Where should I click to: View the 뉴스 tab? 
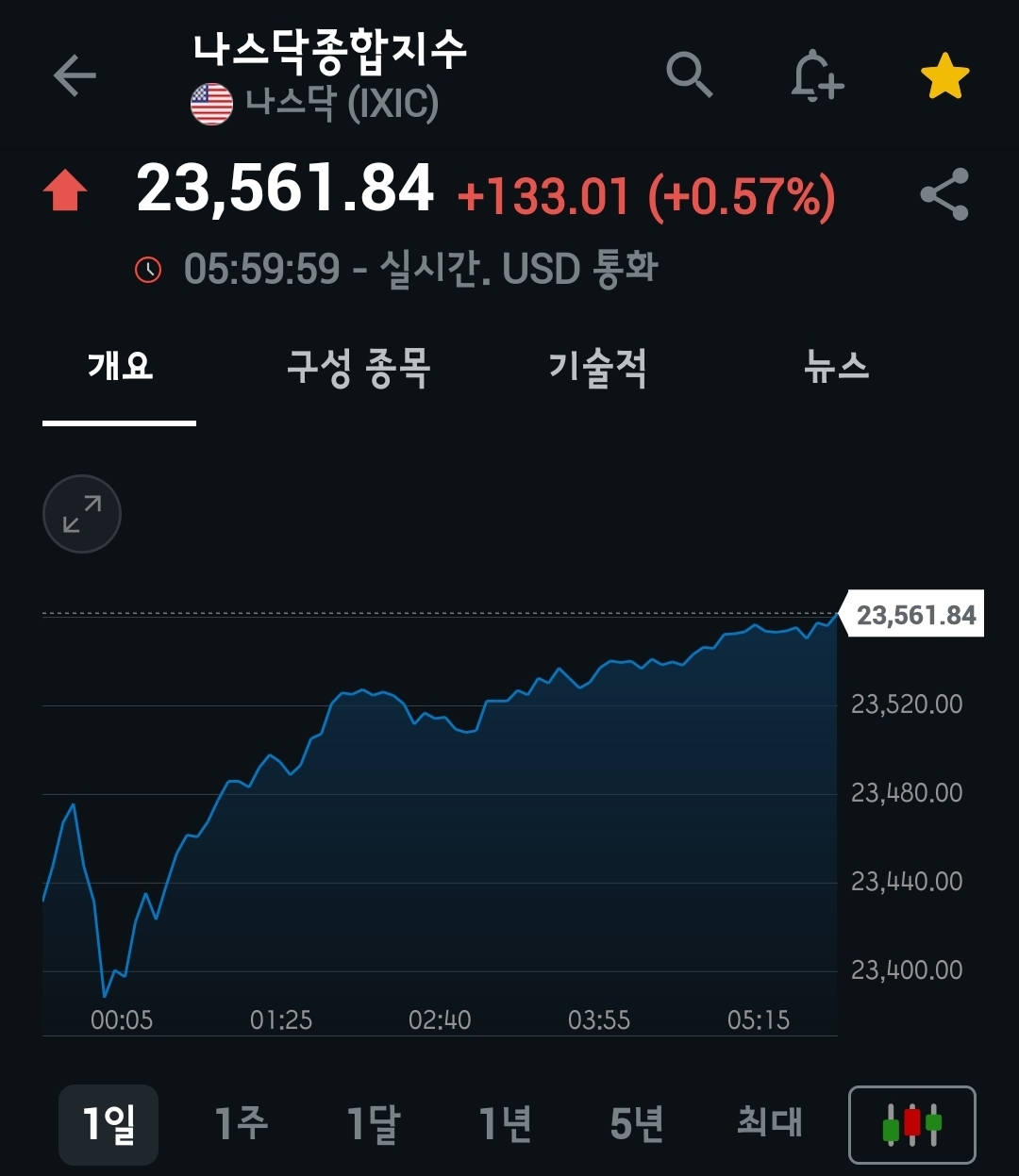coord(836,367)
